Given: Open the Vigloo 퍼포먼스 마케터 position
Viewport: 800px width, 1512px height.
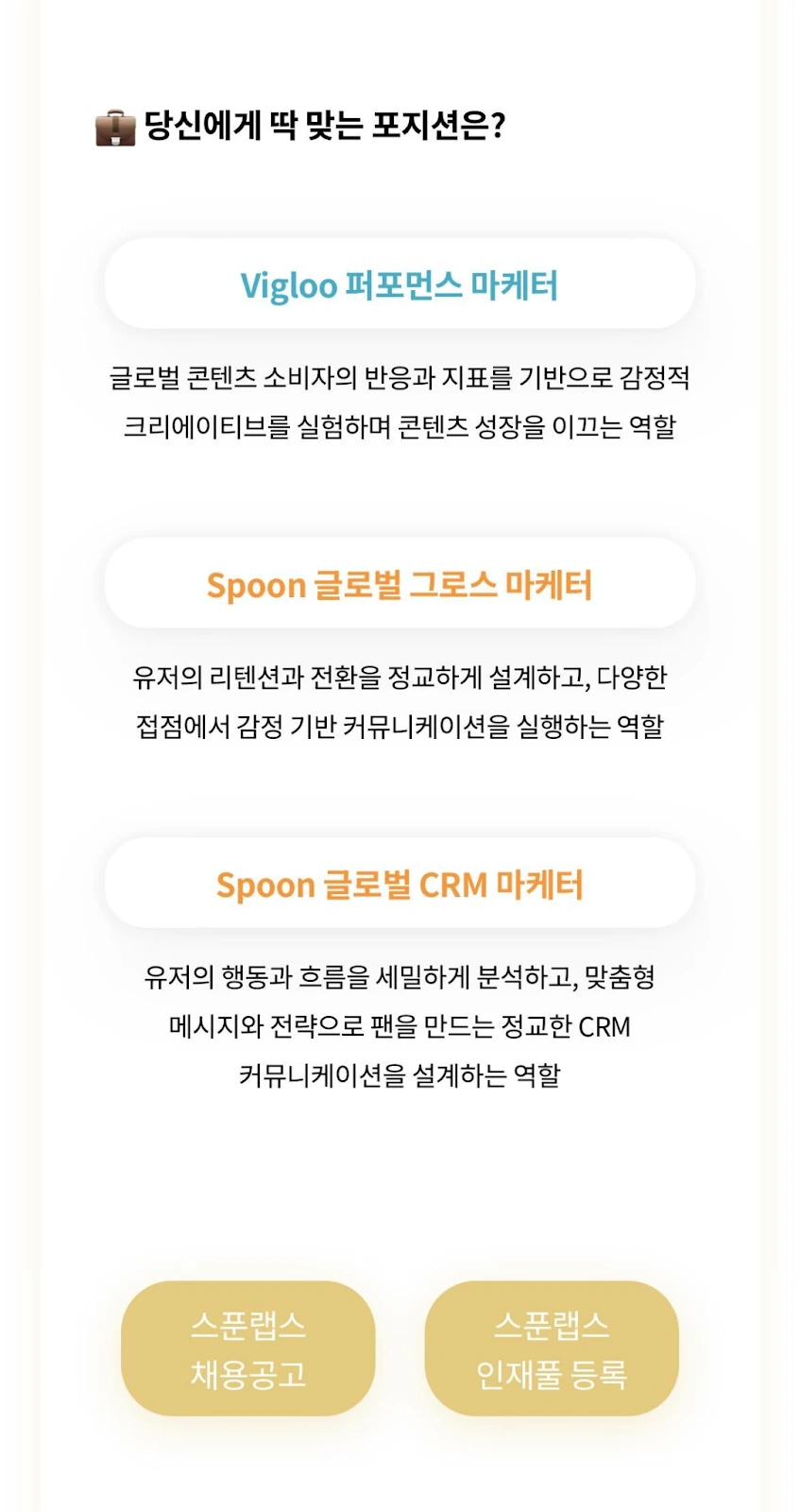Looking at the screenshot, I should pyautogui.click(x=400, y=283).
